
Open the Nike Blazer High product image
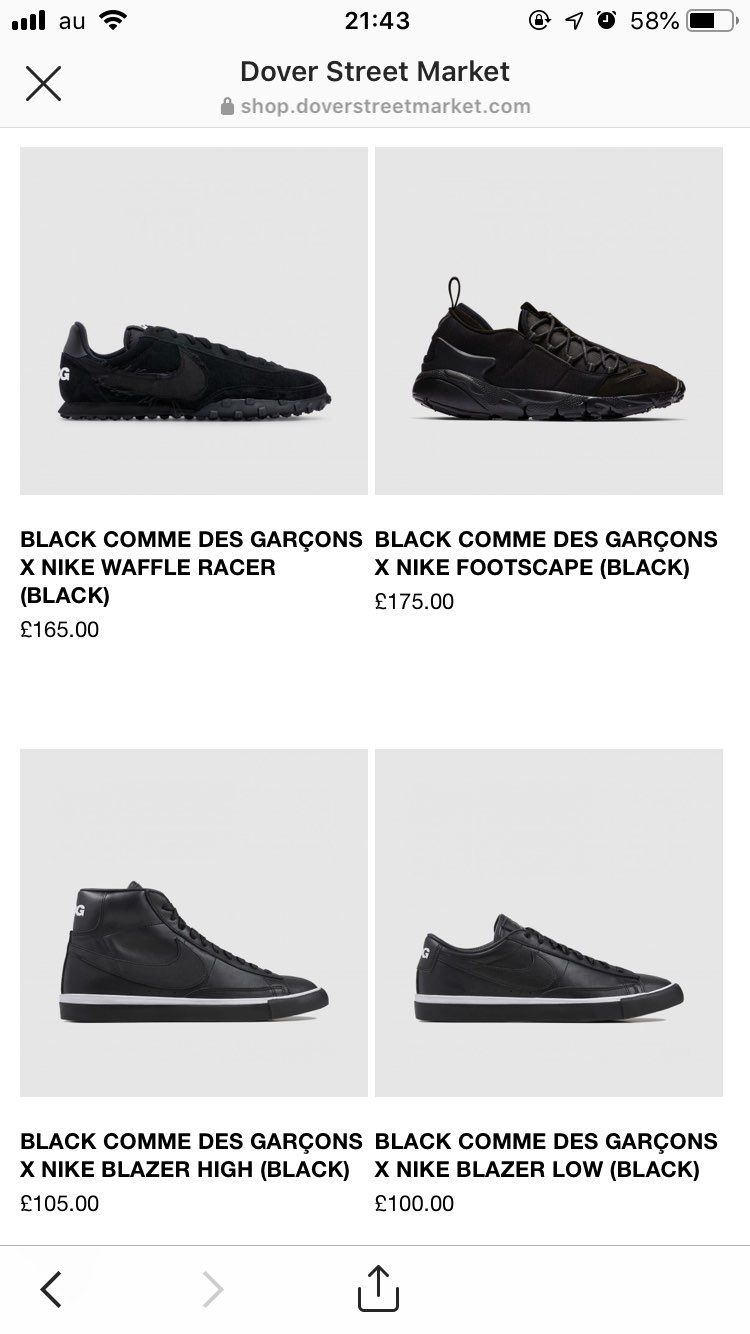tap(194, 922)
